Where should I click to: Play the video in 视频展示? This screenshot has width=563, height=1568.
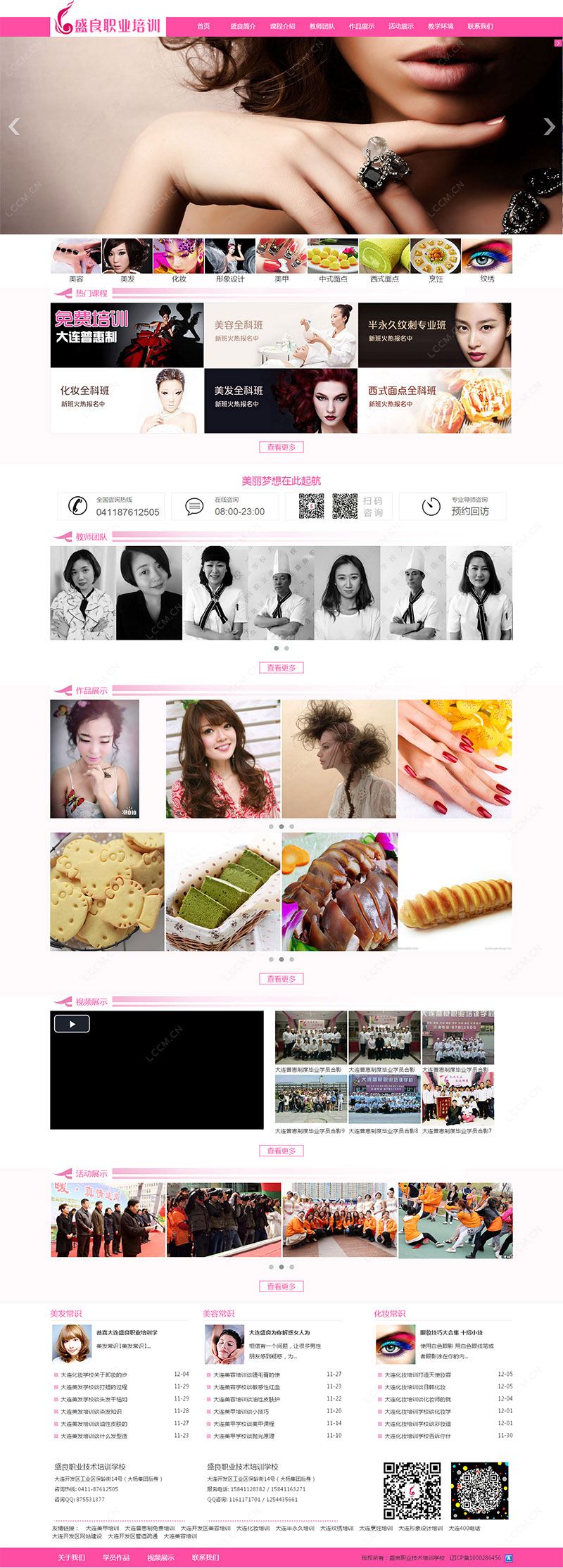[x=72, y=1024]
